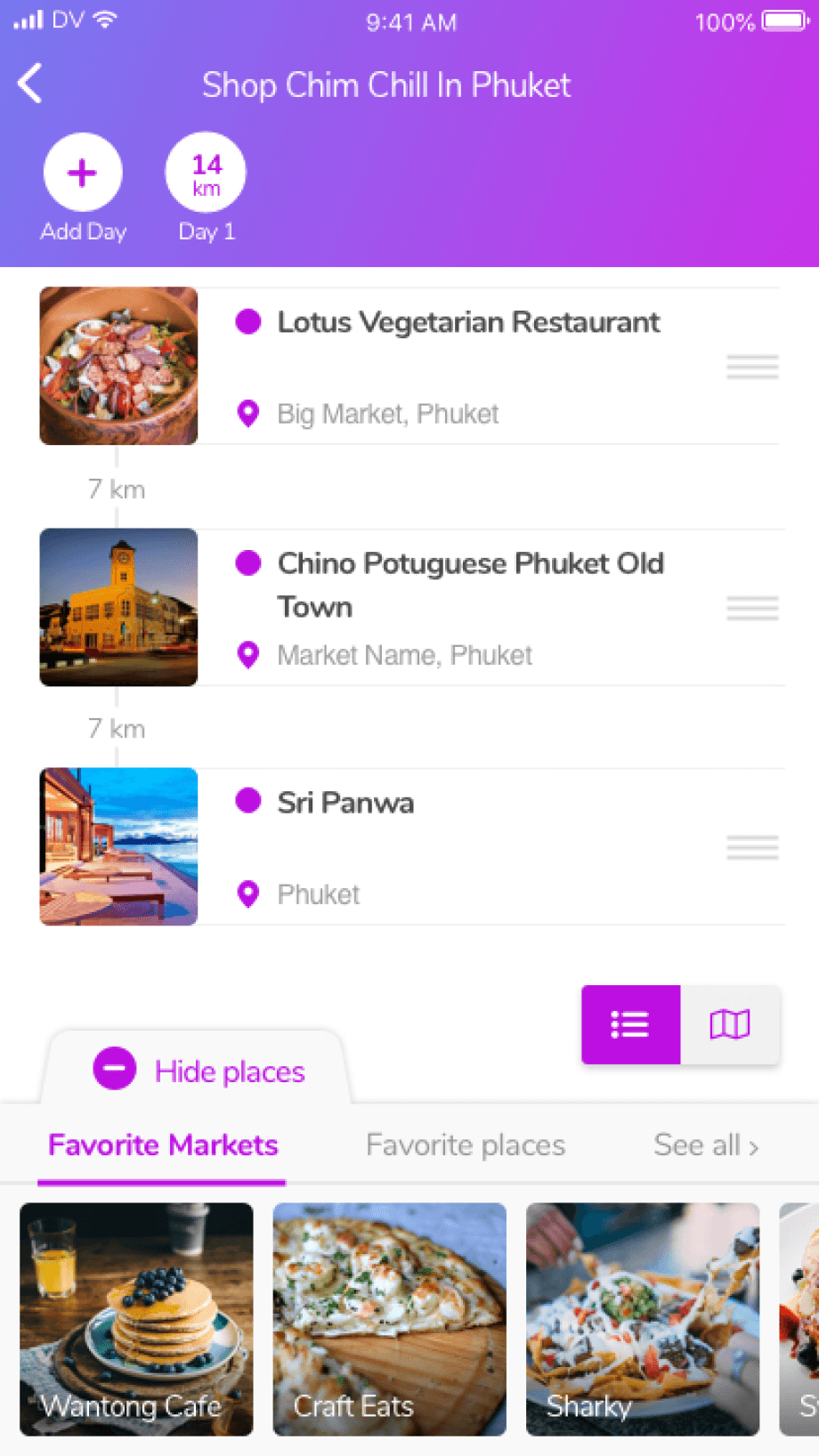This screenshot has width=819, height=1456.
Task: Open Lotus Vegetarian Restaurant entry
Action: tap(467, 322)
